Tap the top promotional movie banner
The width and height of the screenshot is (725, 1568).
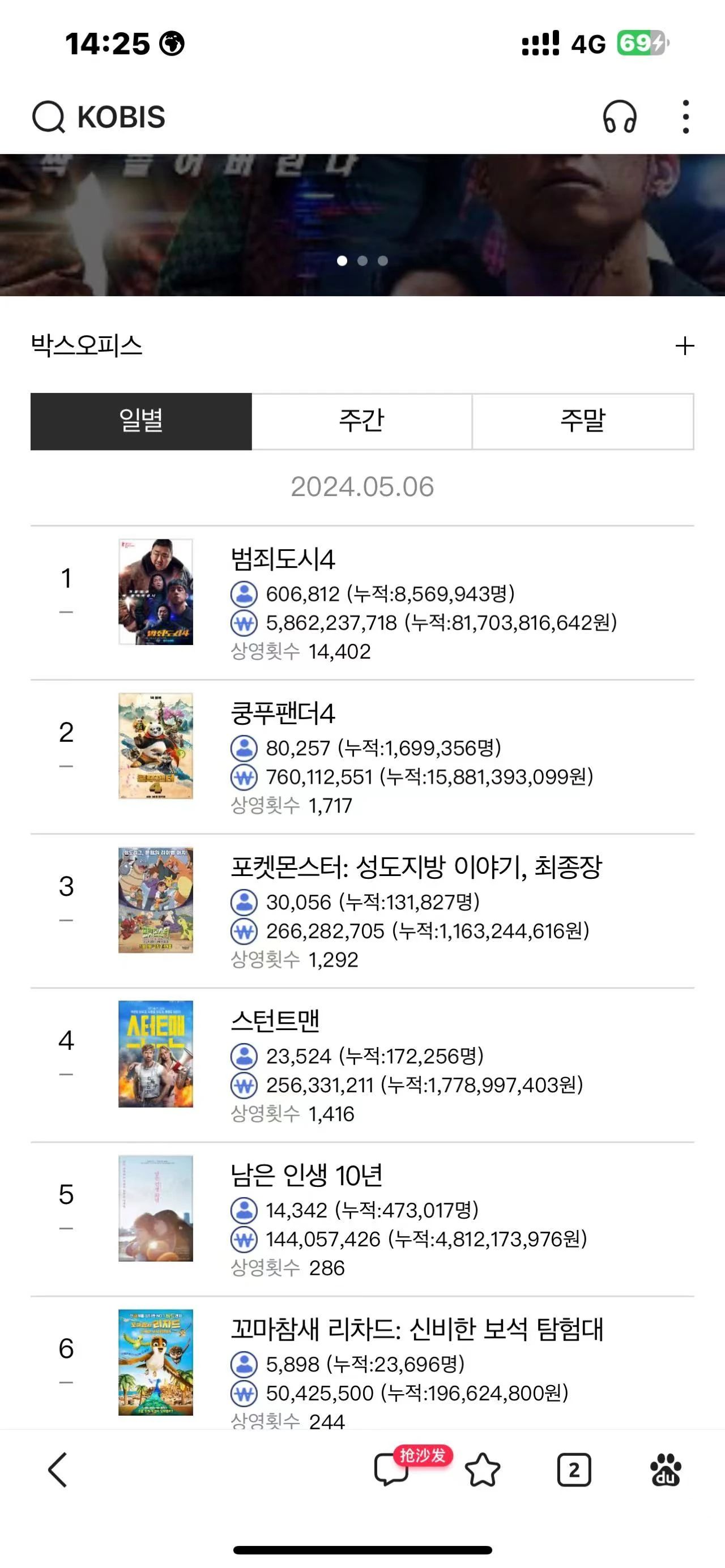[x=362, y=225]
